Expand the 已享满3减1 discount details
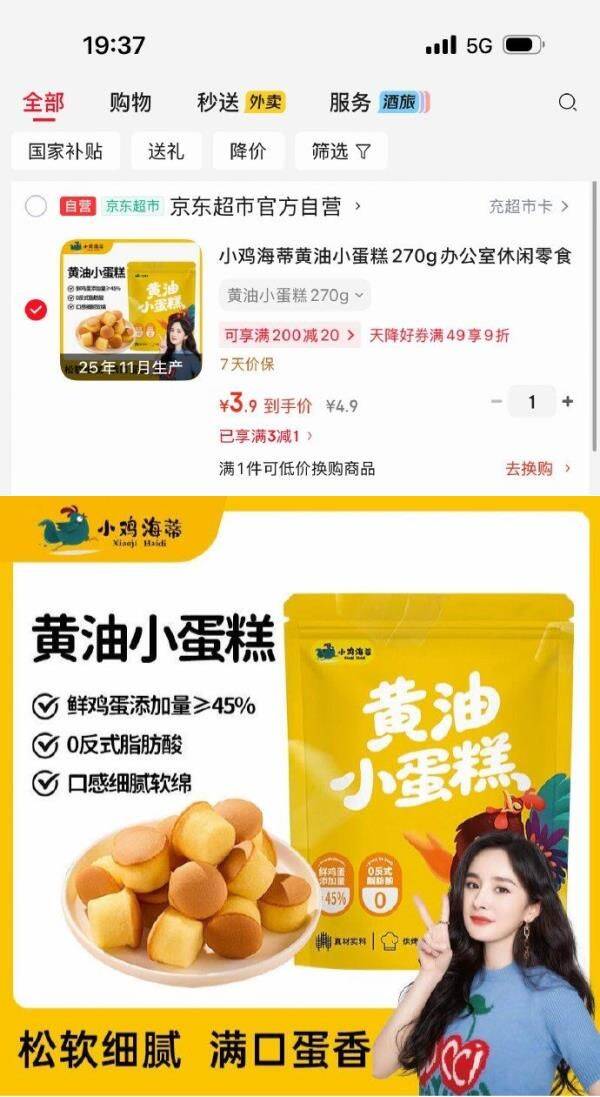This screenshot has height=1097, width=600. [x=266, y=437]
